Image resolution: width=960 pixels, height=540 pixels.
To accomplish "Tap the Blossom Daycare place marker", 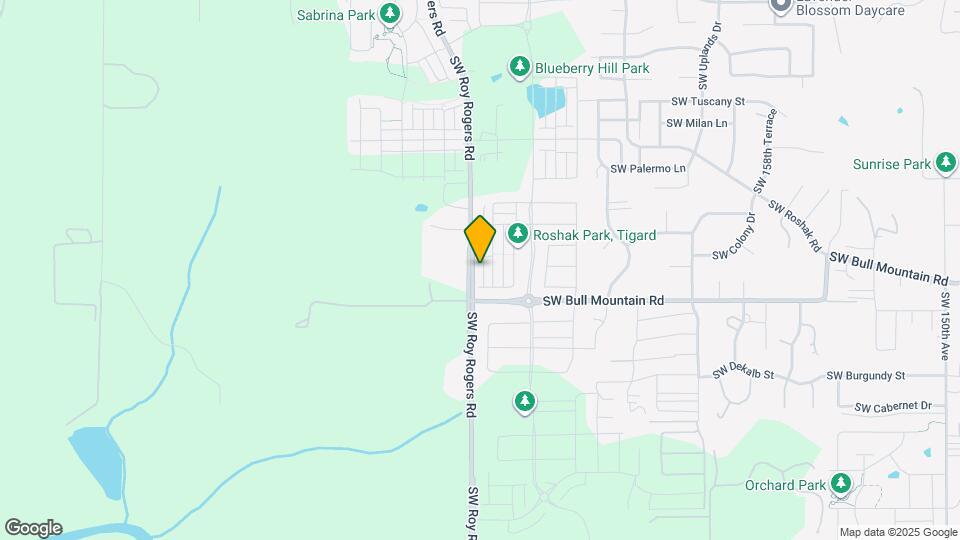I will pyautogui.click(x=781, y=6).
